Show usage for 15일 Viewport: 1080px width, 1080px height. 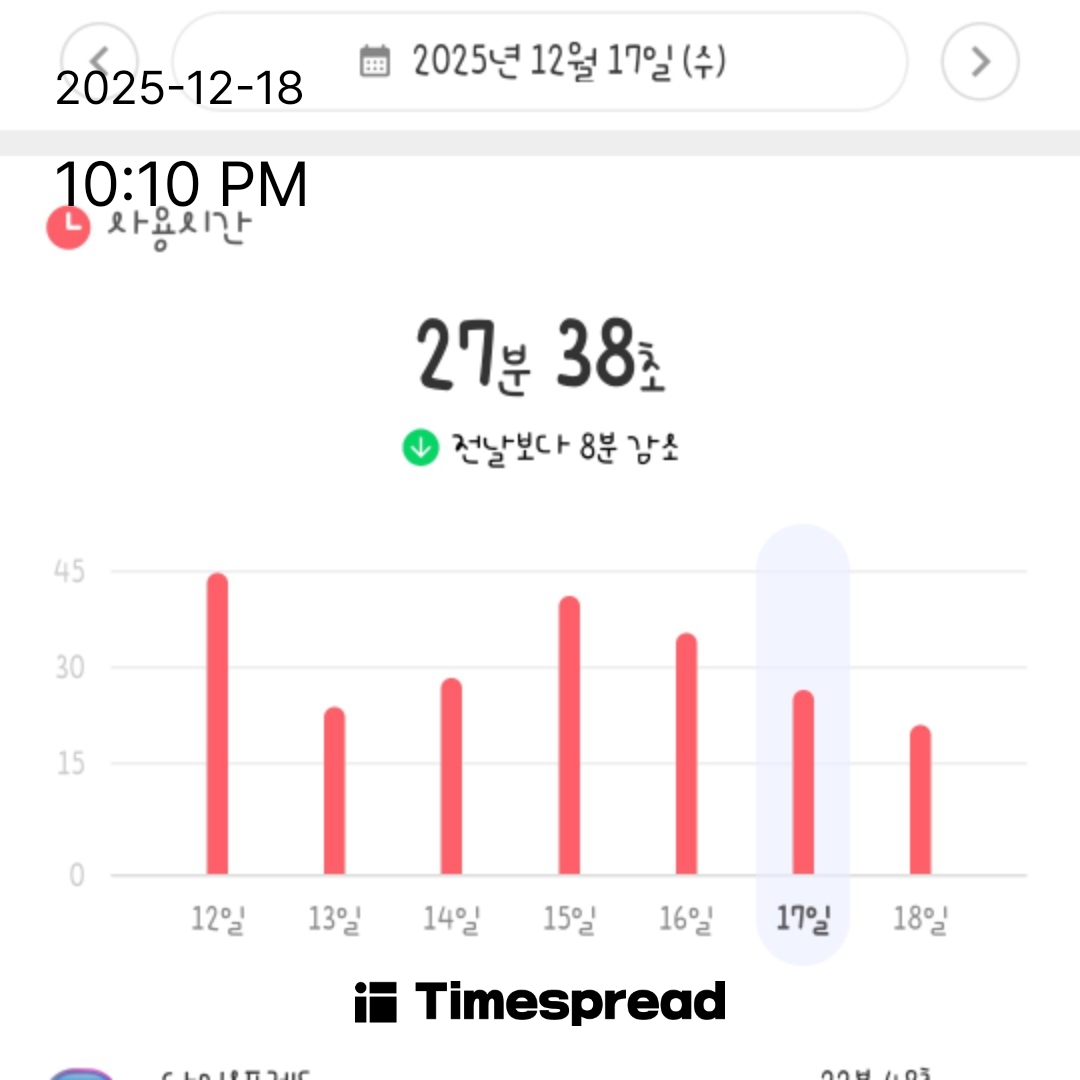pyautogui.click(x=569, y=736)
